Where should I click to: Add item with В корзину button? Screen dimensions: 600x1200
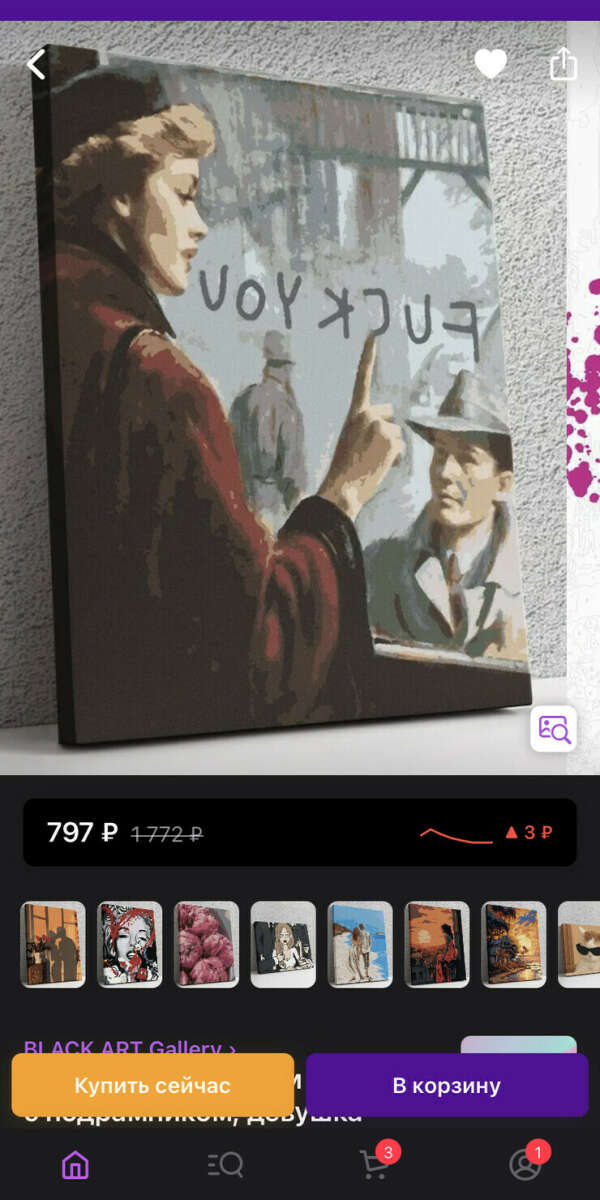(446, 1085)
